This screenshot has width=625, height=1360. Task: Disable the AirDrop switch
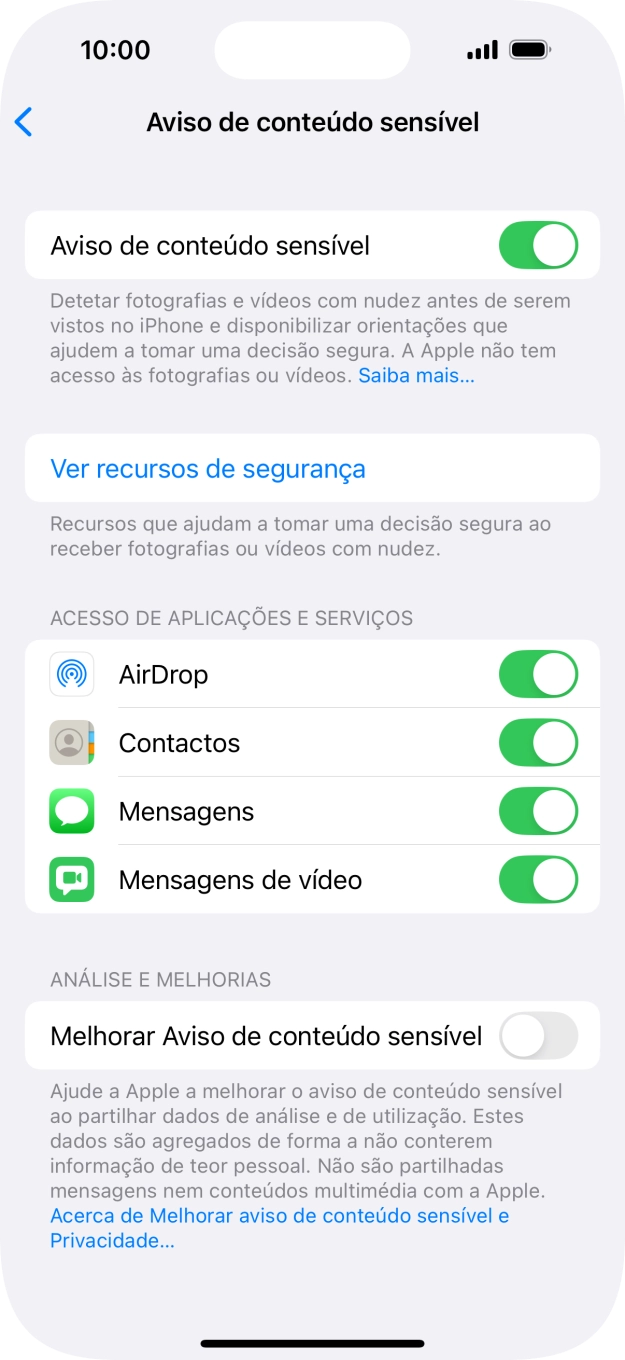538,674
